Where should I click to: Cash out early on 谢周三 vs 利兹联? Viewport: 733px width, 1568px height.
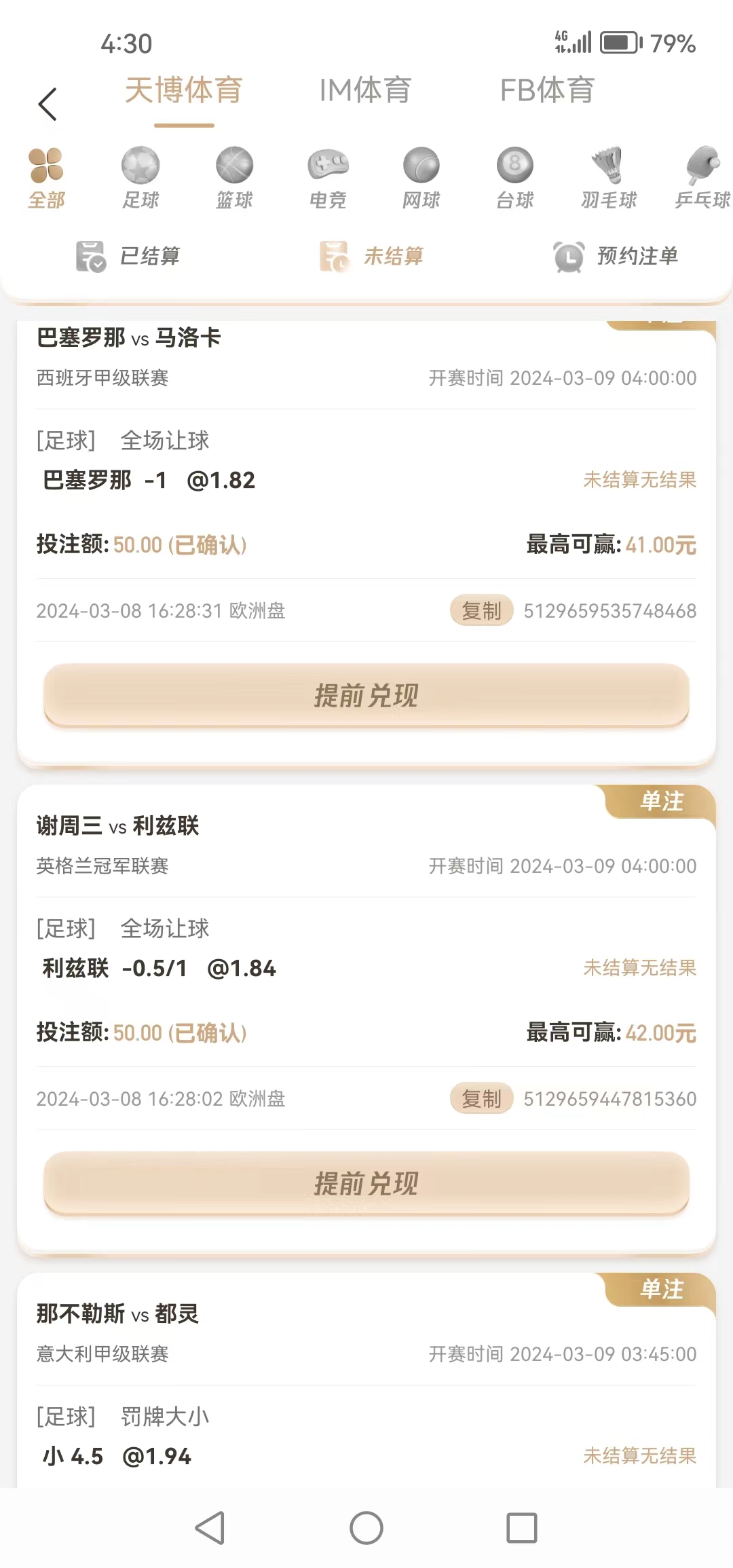click(366, 1184)
